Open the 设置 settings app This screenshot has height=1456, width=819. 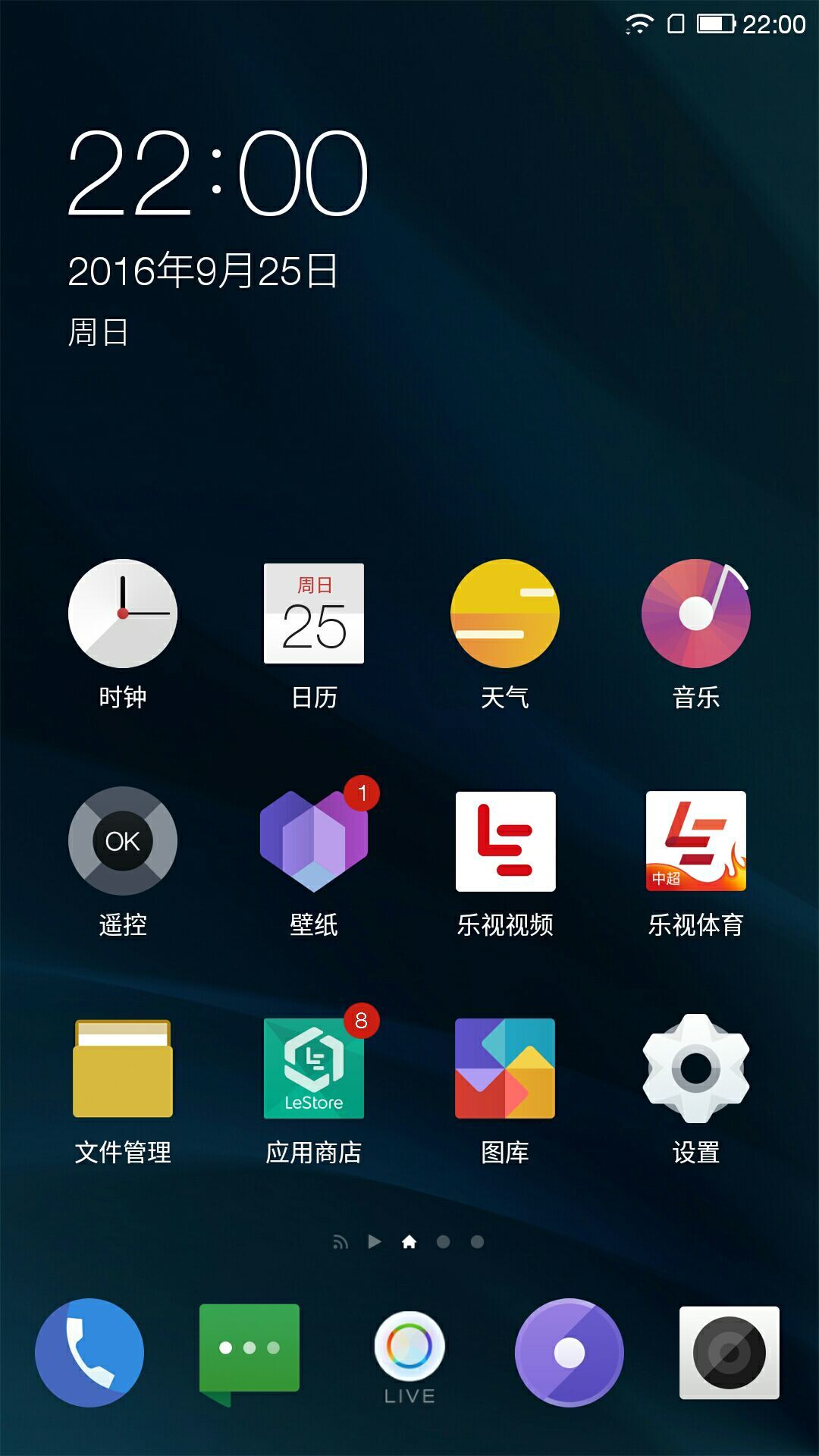696,1068
